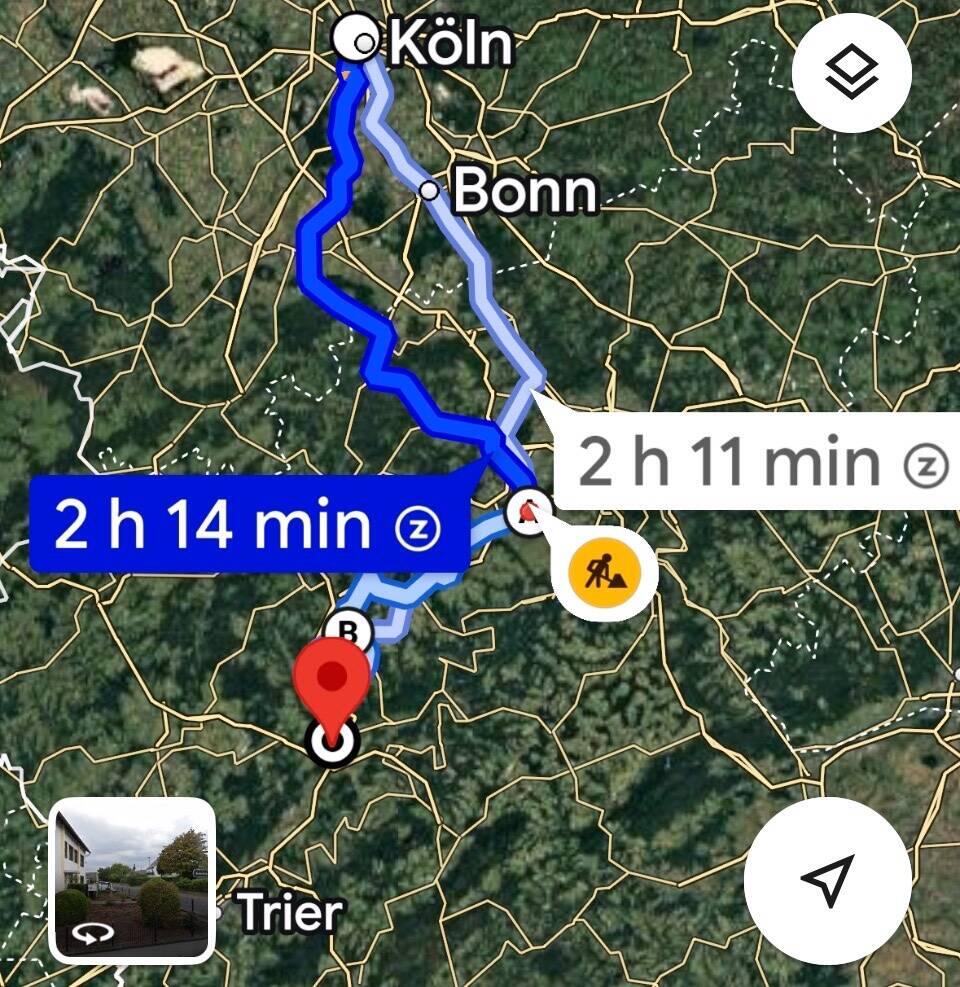This screenshot has width=960, height=987.
Task: Open the map layers button
Action: click(x=851, y=72)
